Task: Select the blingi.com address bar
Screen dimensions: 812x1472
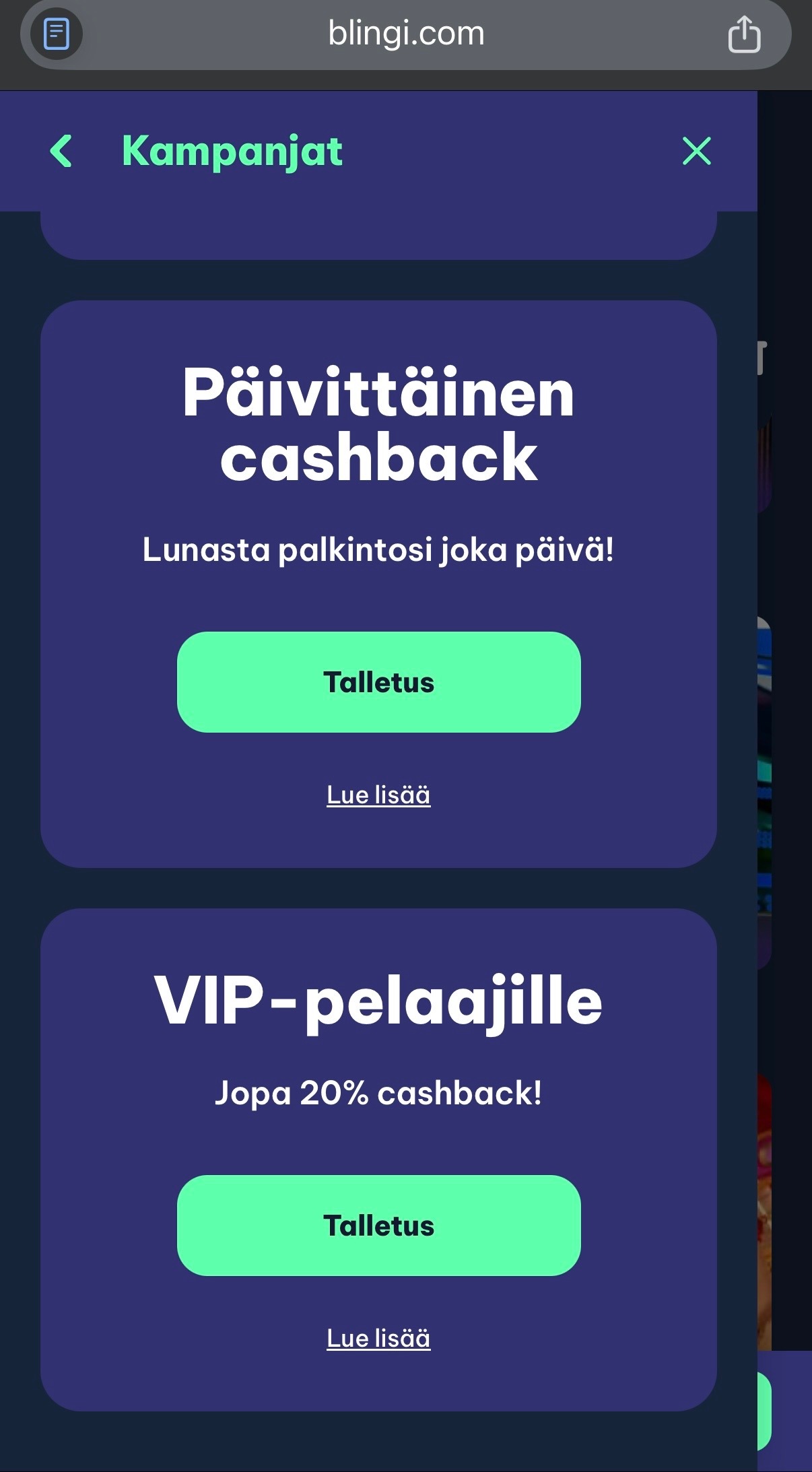Action: 406,34
